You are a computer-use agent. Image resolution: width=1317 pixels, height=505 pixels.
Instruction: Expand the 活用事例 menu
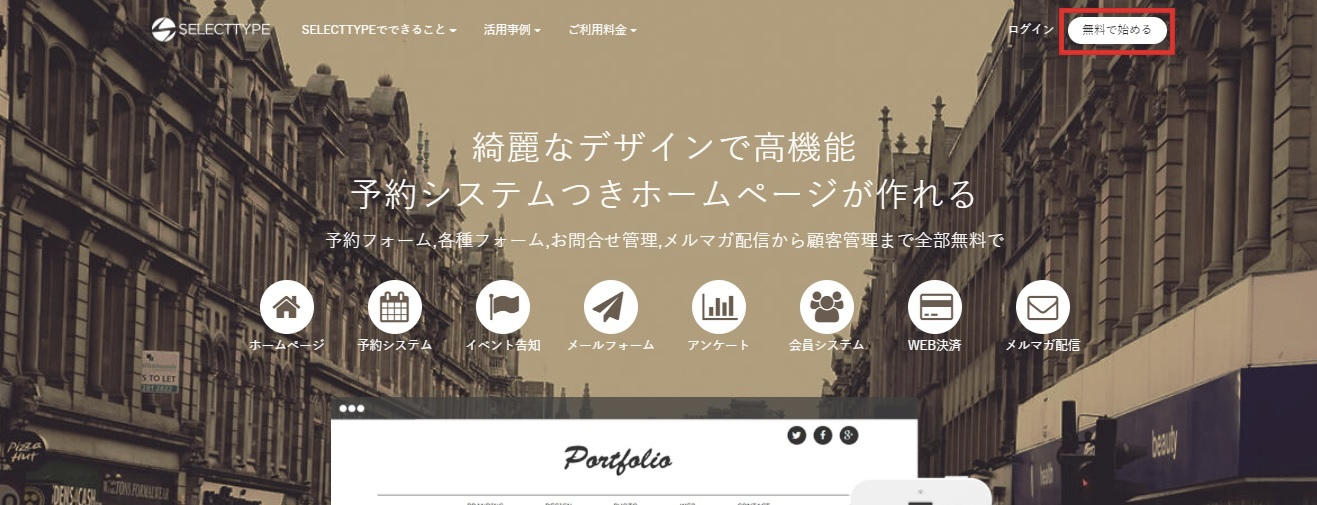[x=511, y=30]
